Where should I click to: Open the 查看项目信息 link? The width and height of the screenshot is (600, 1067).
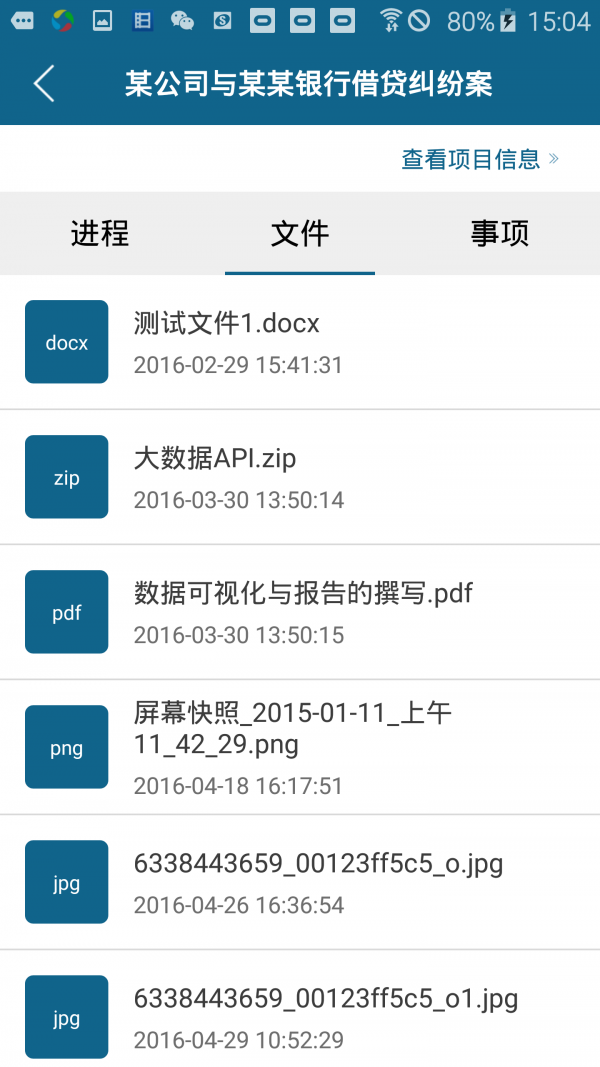480,159
